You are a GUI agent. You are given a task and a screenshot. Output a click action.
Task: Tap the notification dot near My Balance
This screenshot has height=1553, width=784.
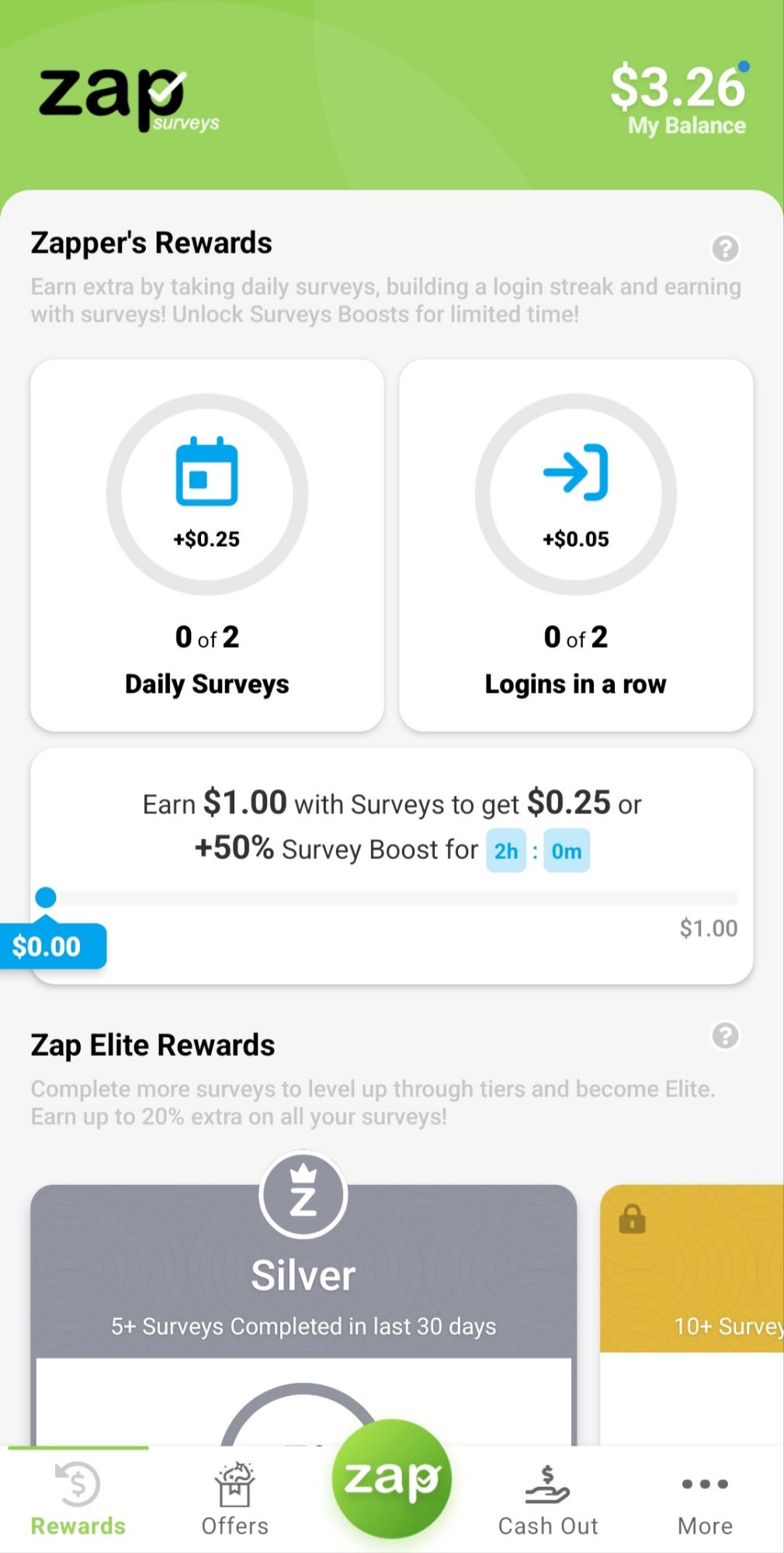pyautogui.click(x=744, y=68)
